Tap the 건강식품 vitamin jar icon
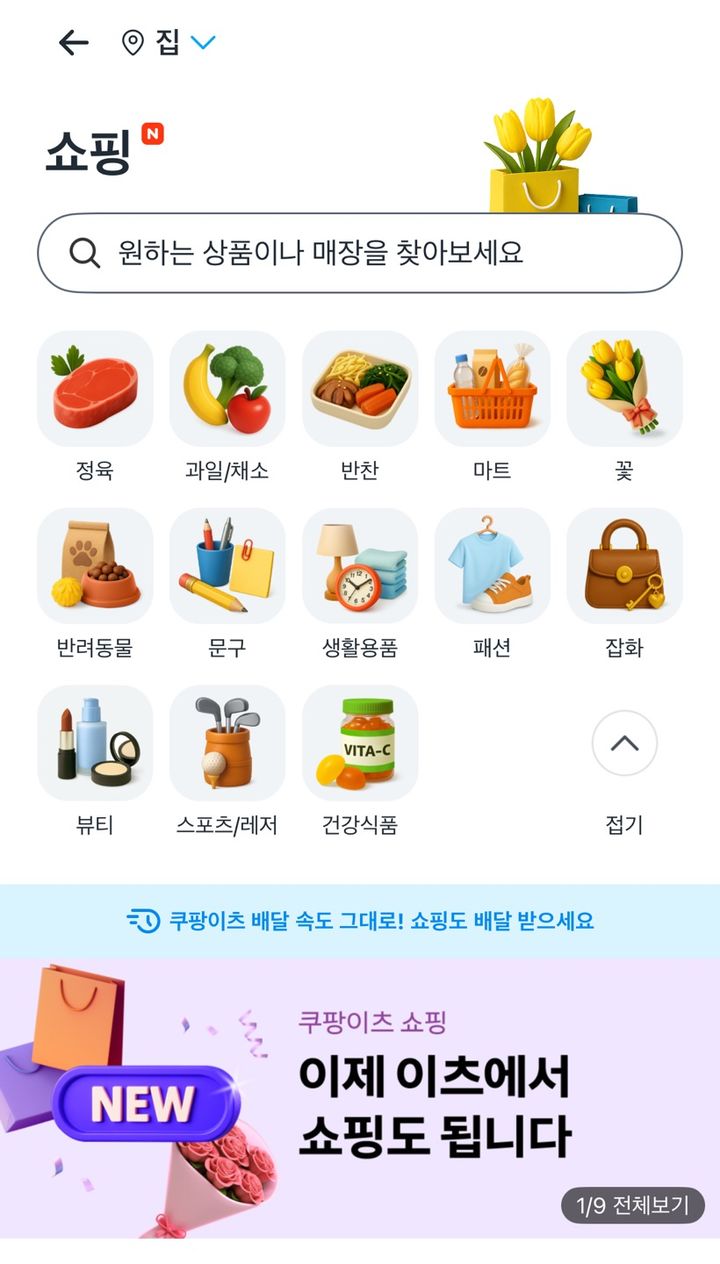 [x=360, y=743]
